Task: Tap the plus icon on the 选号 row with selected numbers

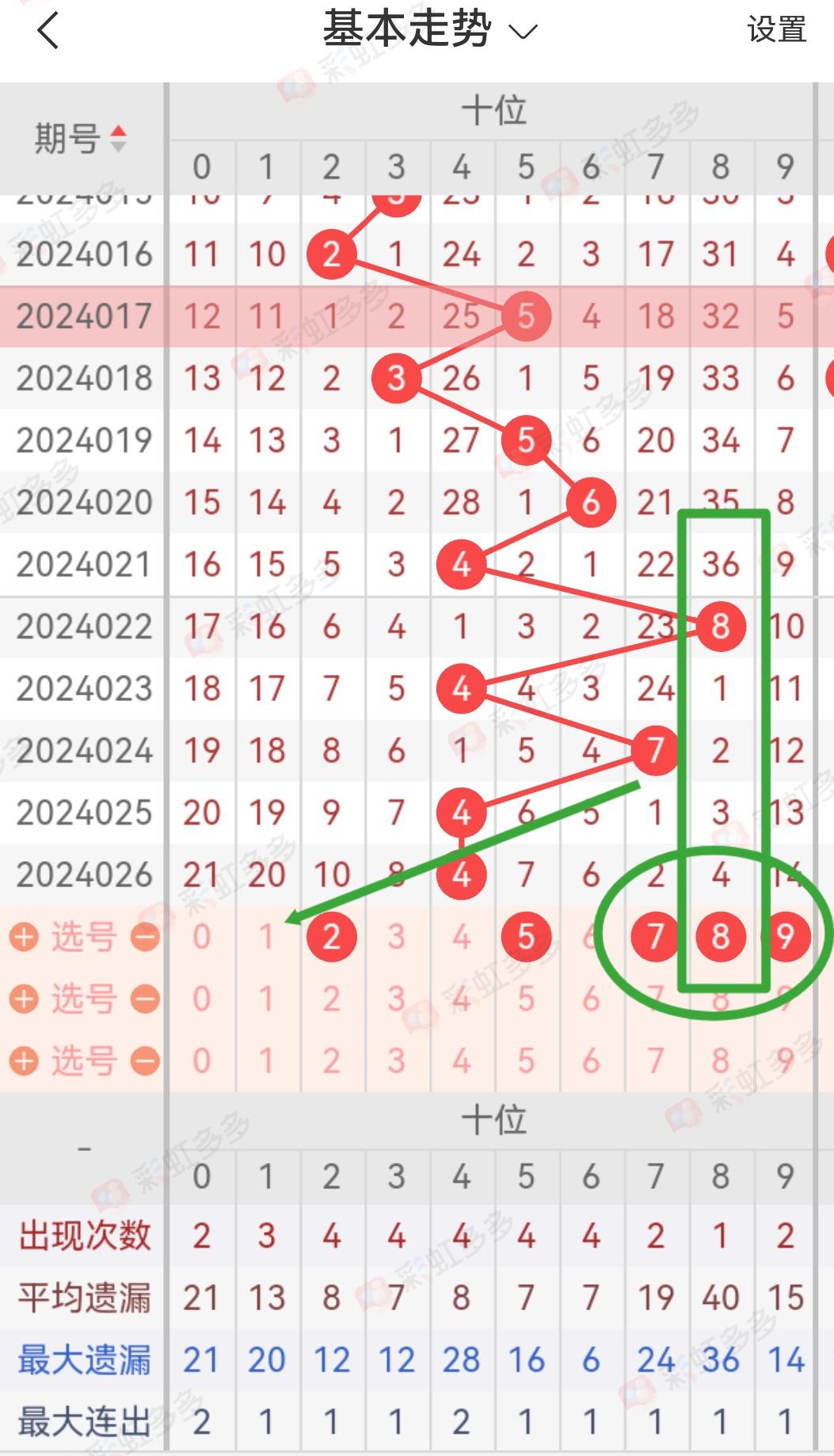Action: [24, 937]
